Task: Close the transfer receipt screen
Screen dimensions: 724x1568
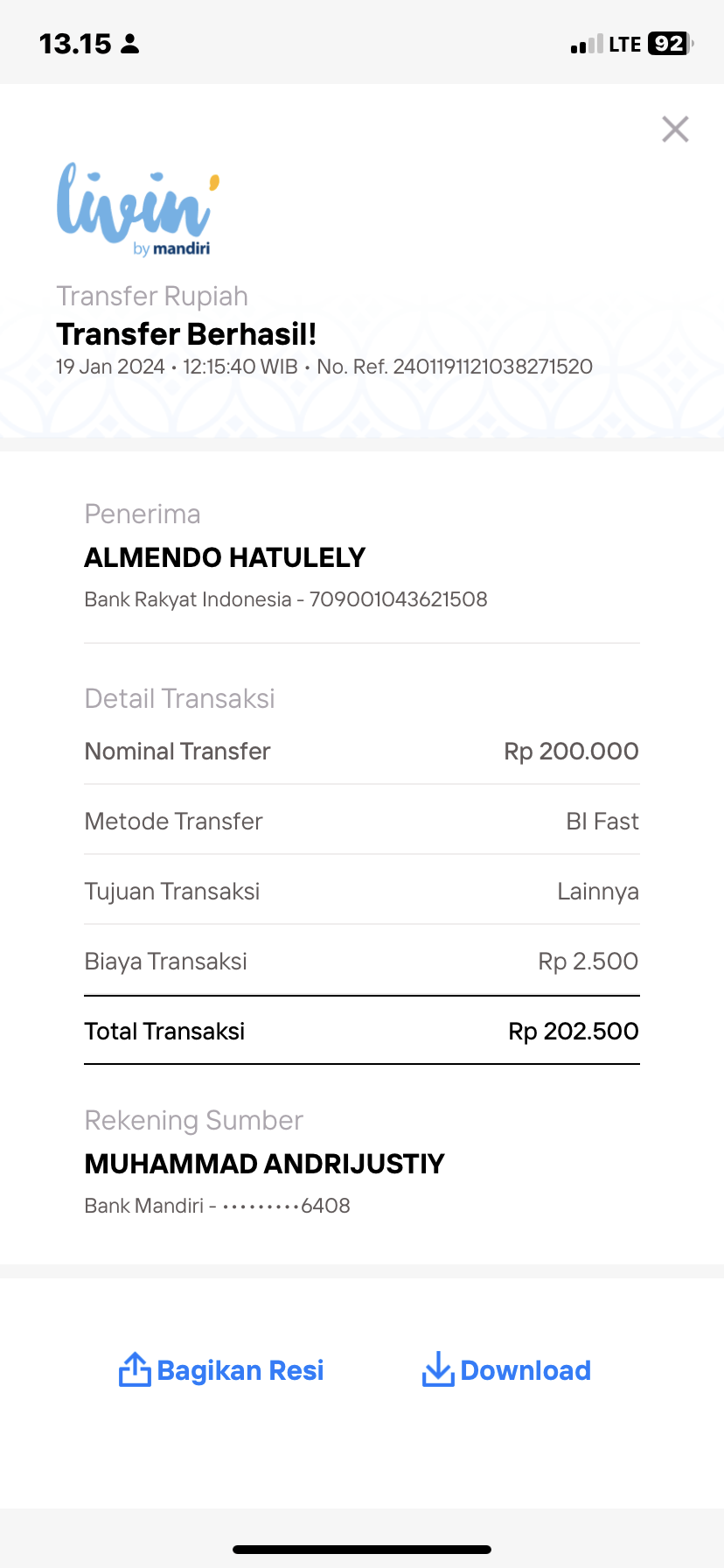Action: pyautogui.click(x=675, y=129)
